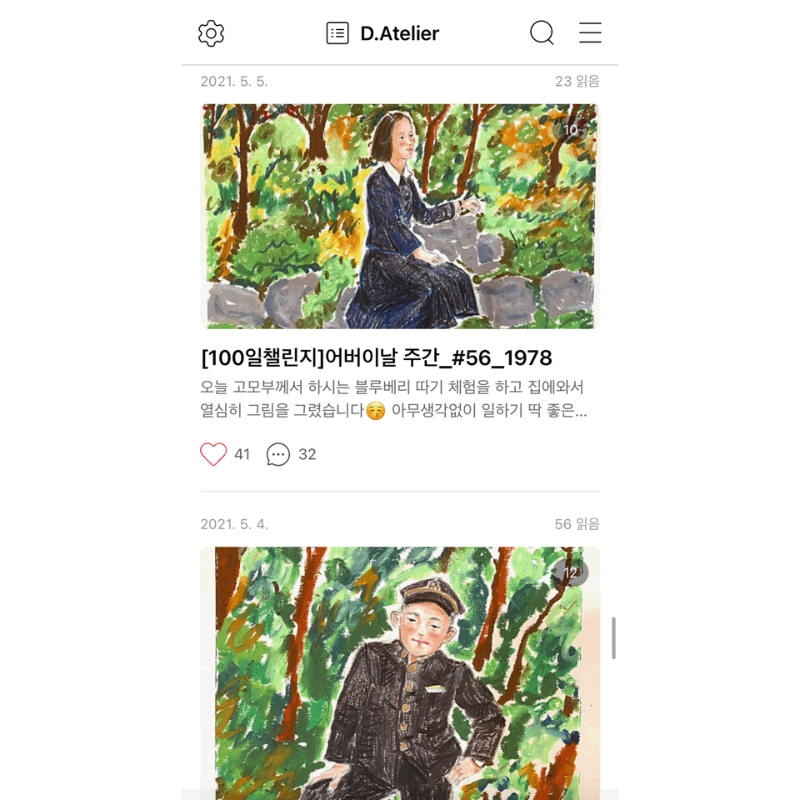Screen dimensions: 800x800
Task: Tap the D.Atelier blog title
Action: coord(399,34)
